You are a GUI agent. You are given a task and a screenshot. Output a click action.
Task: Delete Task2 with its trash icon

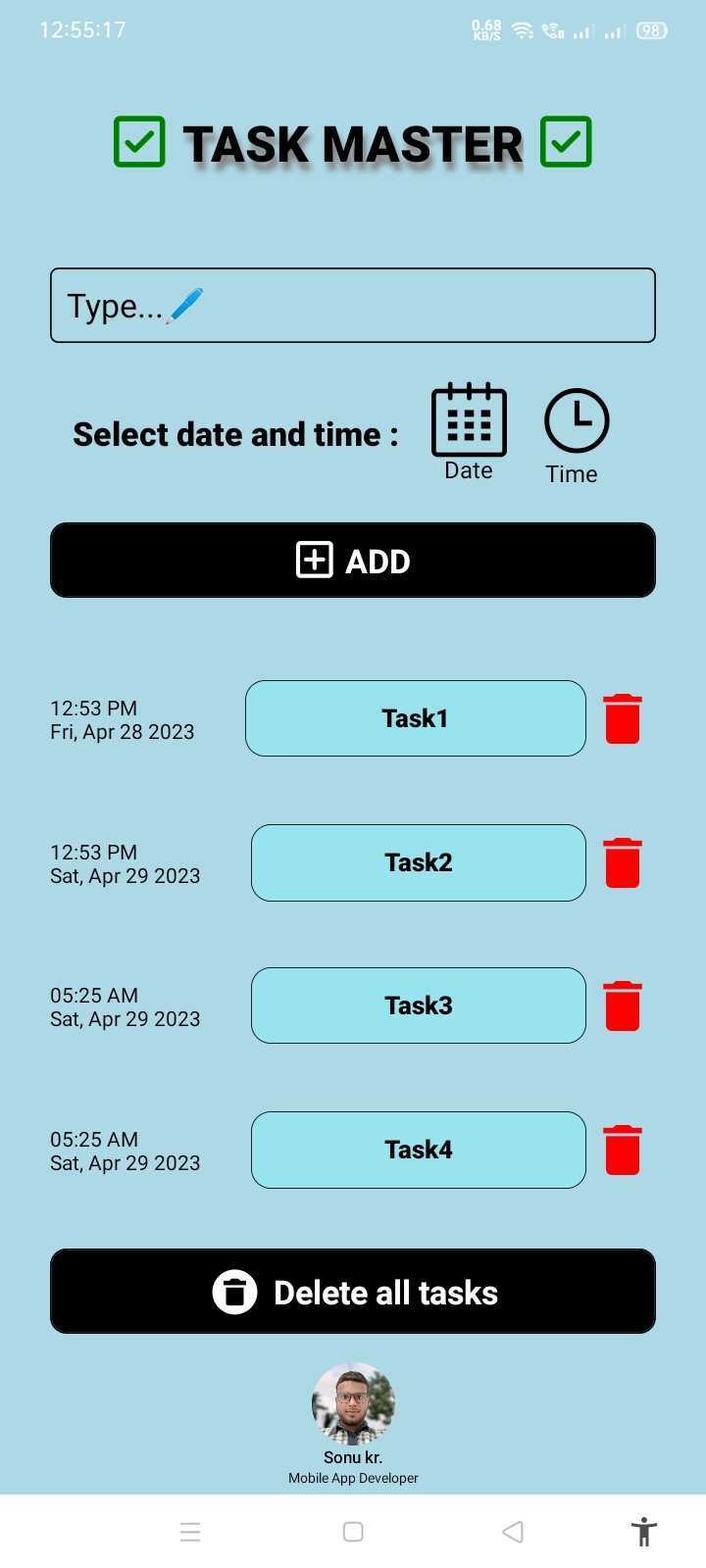(623, 862)
